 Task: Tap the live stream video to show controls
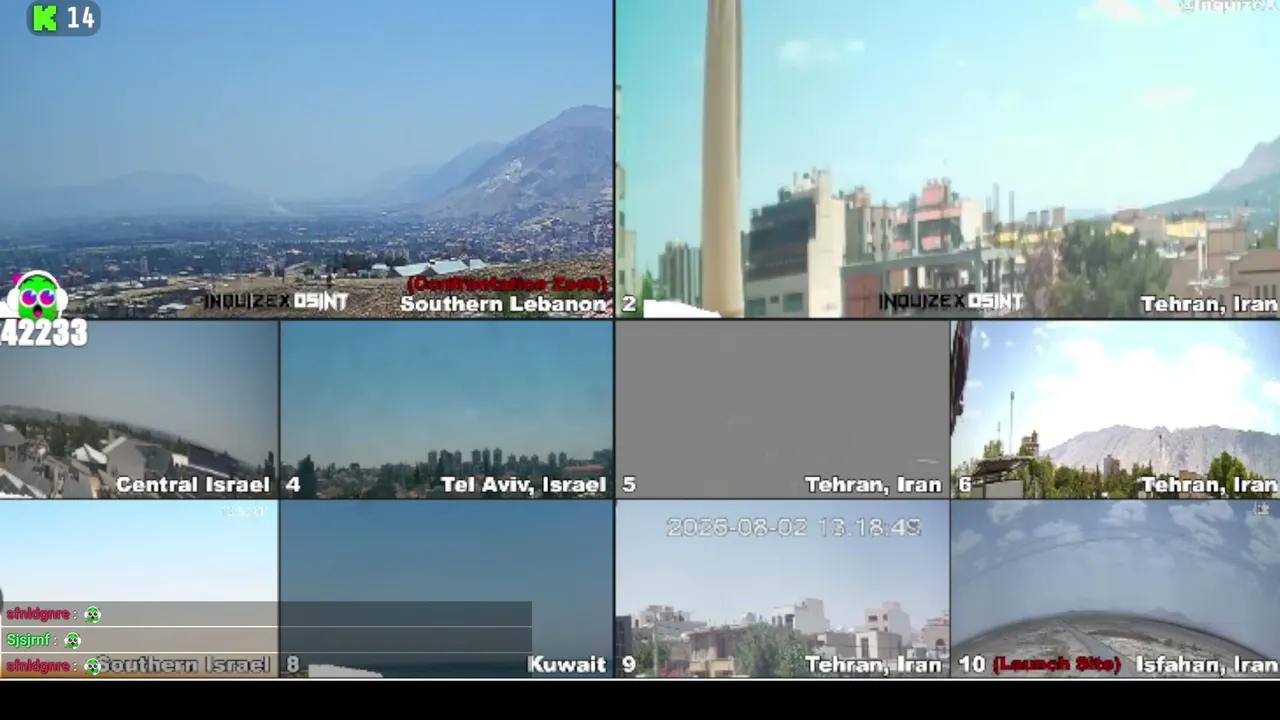[x=640, y=340]
